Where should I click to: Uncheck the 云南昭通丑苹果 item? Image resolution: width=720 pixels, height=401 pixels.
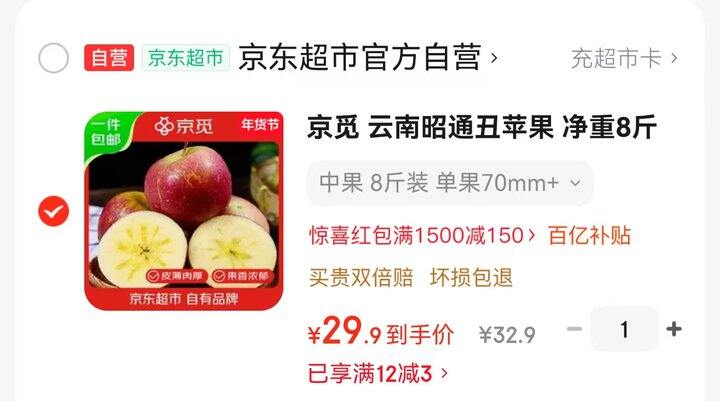coord(54,211)
